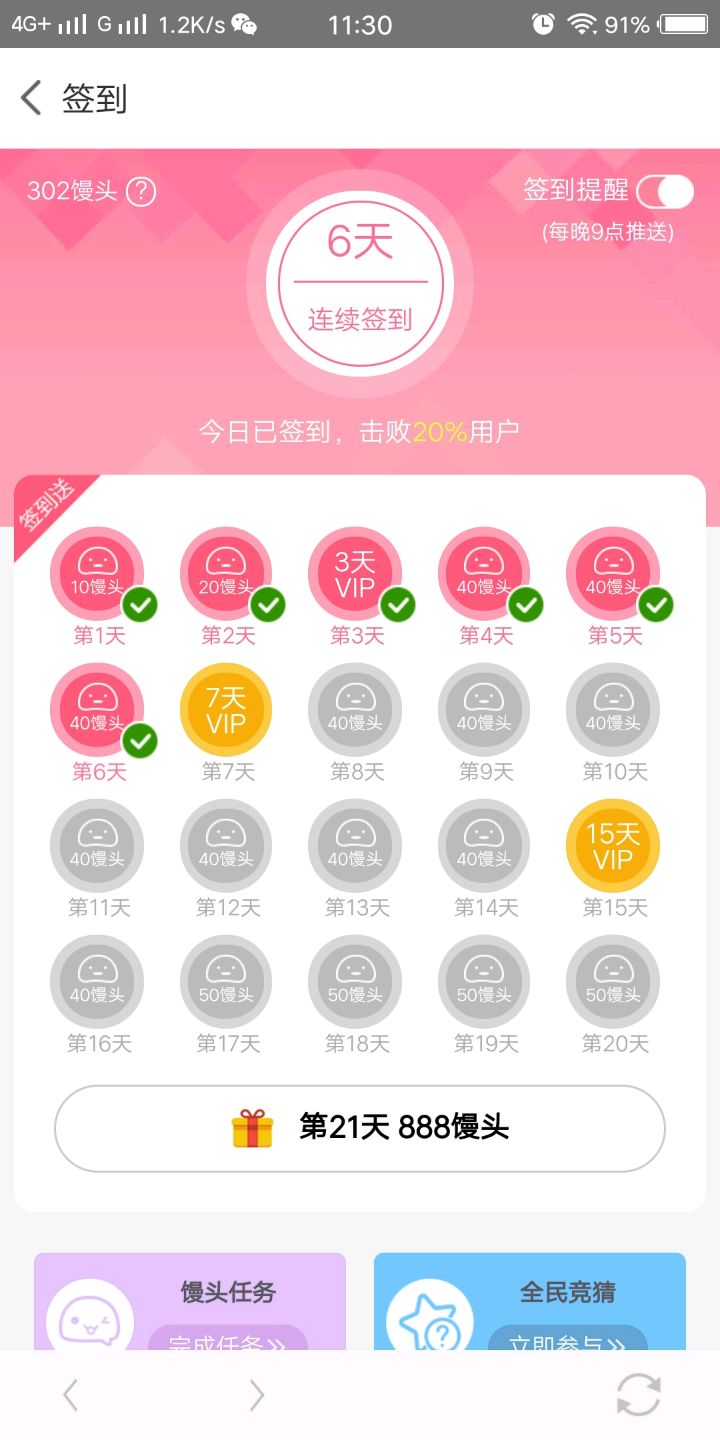Toggle the 签到提醒 switch
The image size is (720, 1440).
[x=664, y=191]
